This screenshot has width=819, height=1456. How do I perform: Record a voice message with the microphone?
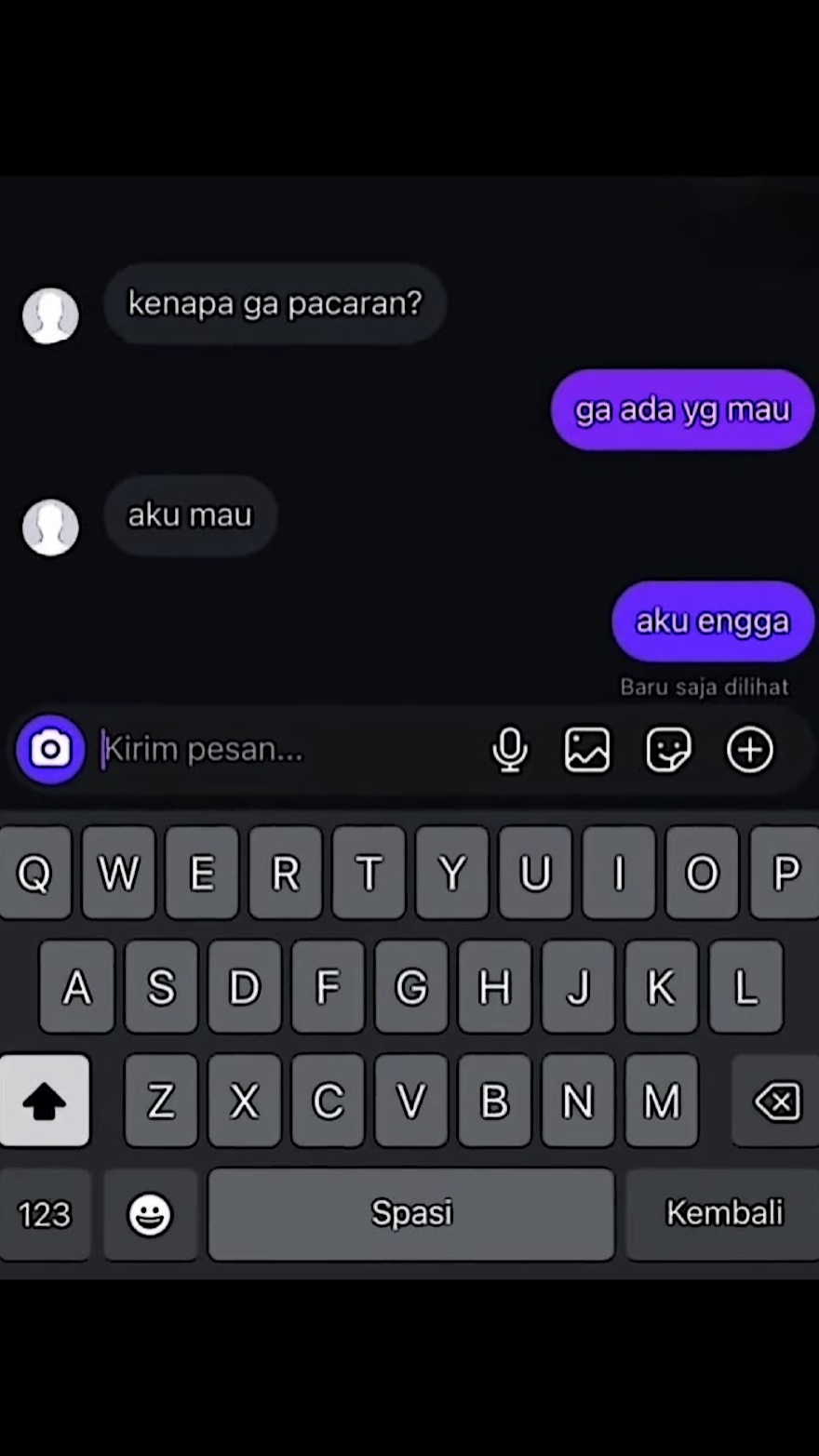(509, 750)
